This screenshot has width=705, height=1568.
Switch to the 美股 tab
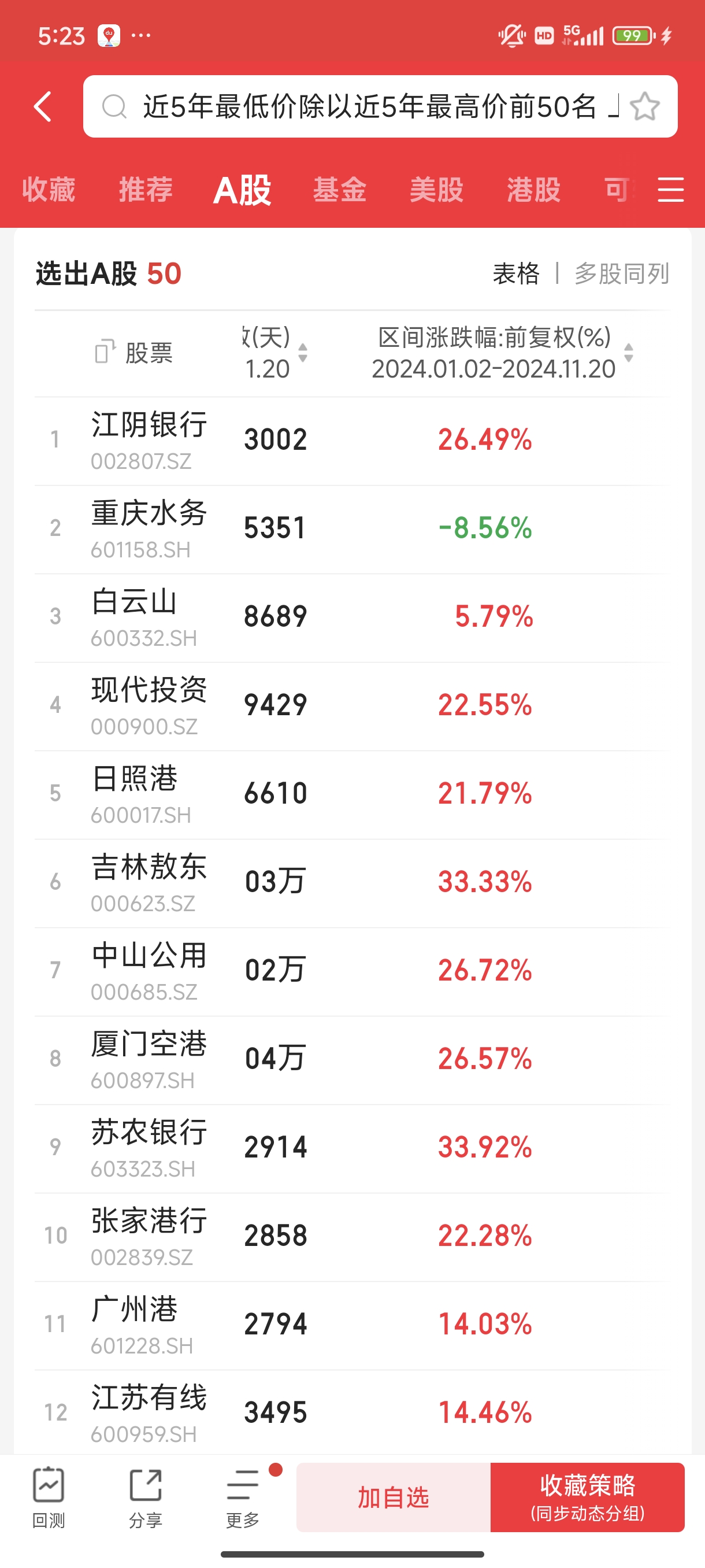pos(436,190)
